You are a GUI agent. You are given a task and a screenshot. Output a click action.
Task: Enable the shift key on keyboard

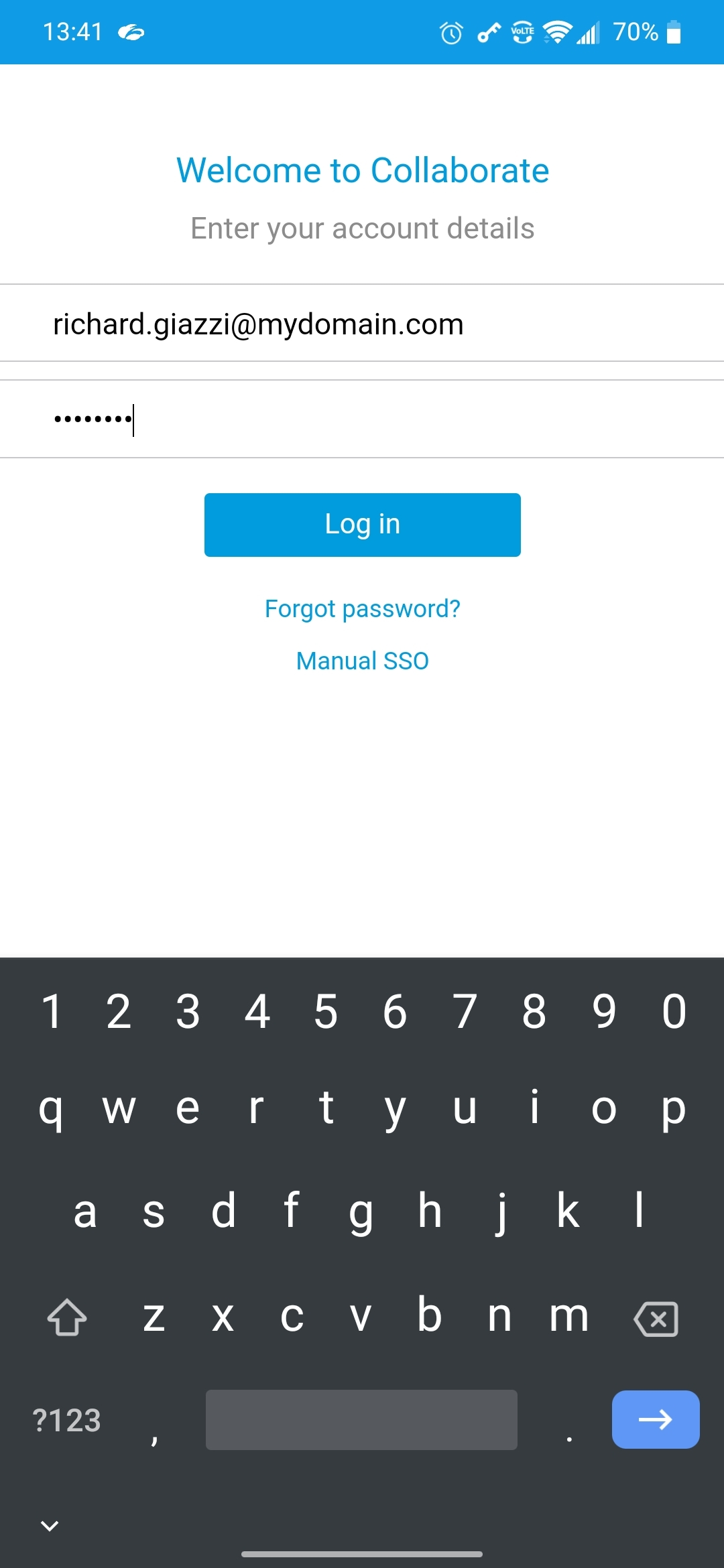click(67, 1317)
